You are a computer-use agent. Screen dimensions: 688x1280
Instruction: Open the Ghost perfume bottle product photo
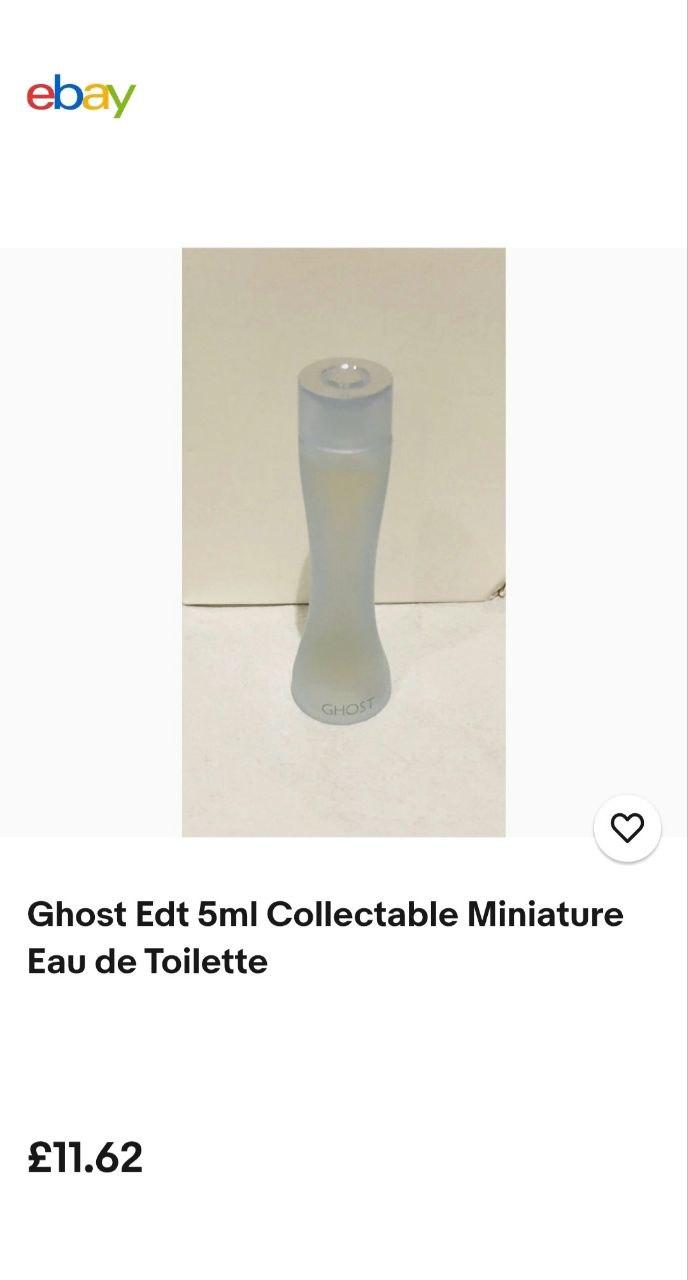click(x=343, y=541)
